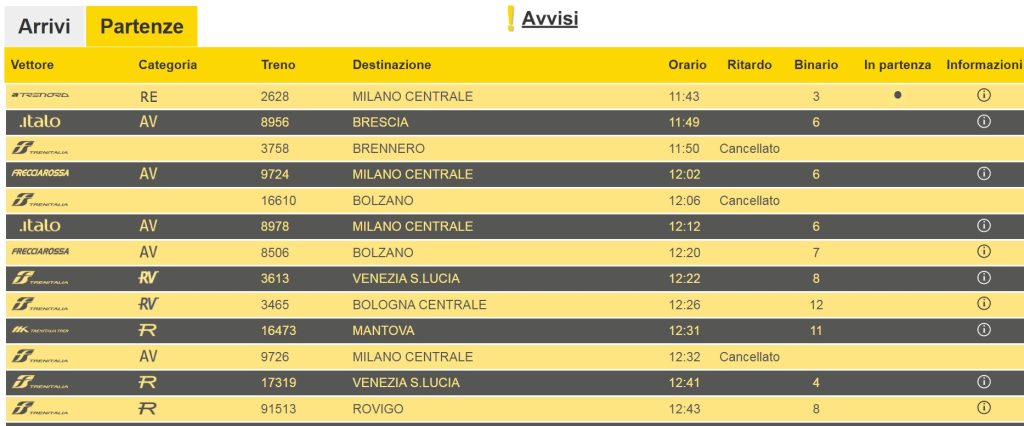Switch to the Arrivi tab
1024x426 pixels.
coord(44,27)
